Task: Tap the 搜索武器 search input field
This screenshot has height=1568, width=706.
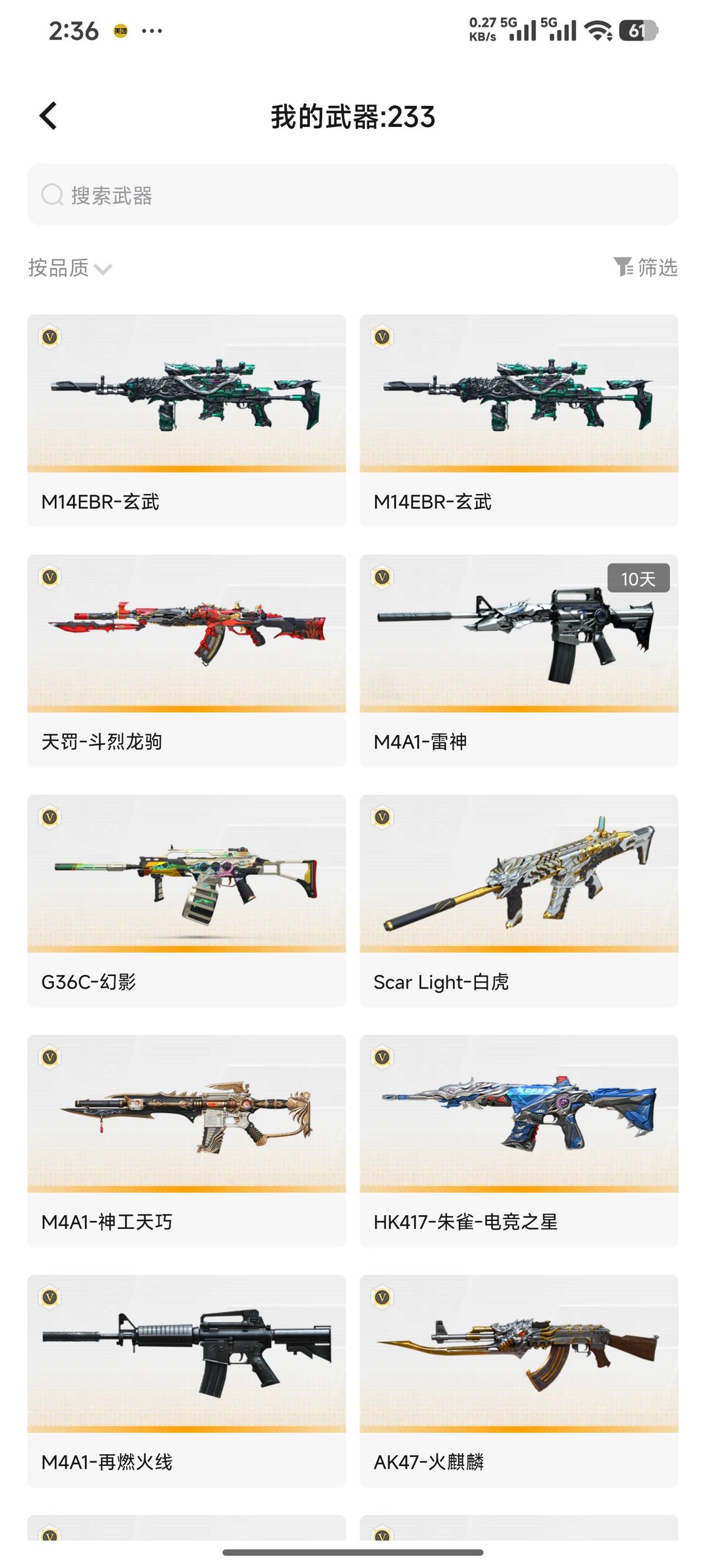Action: pyautogui.click(x=353, y=194)
